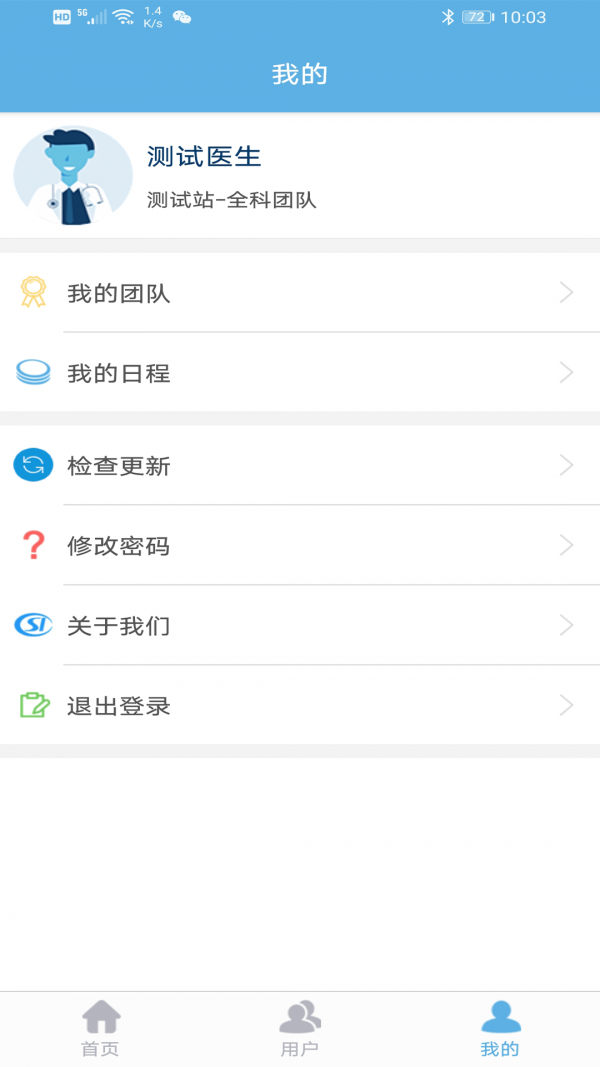600x1067 pixels.
Task: Switch to the 用户 tab
Action: pyautogui.click(x=300, y=1028)
